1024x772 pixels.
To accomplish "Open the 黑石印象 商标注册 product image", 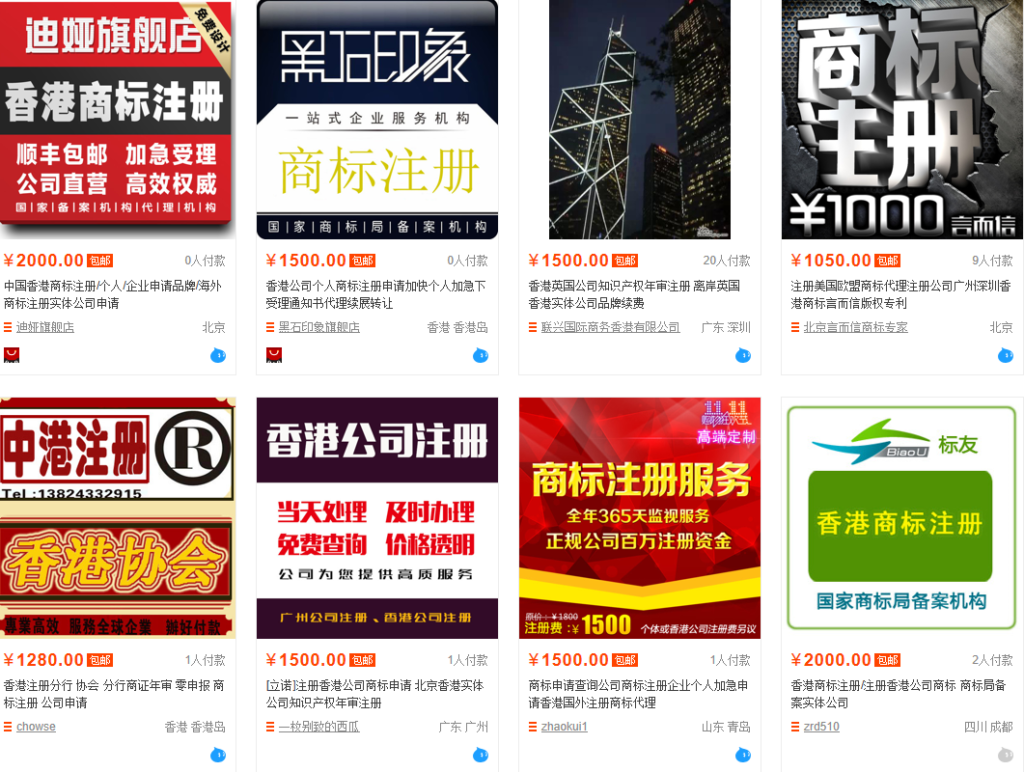I will point(377,119).
